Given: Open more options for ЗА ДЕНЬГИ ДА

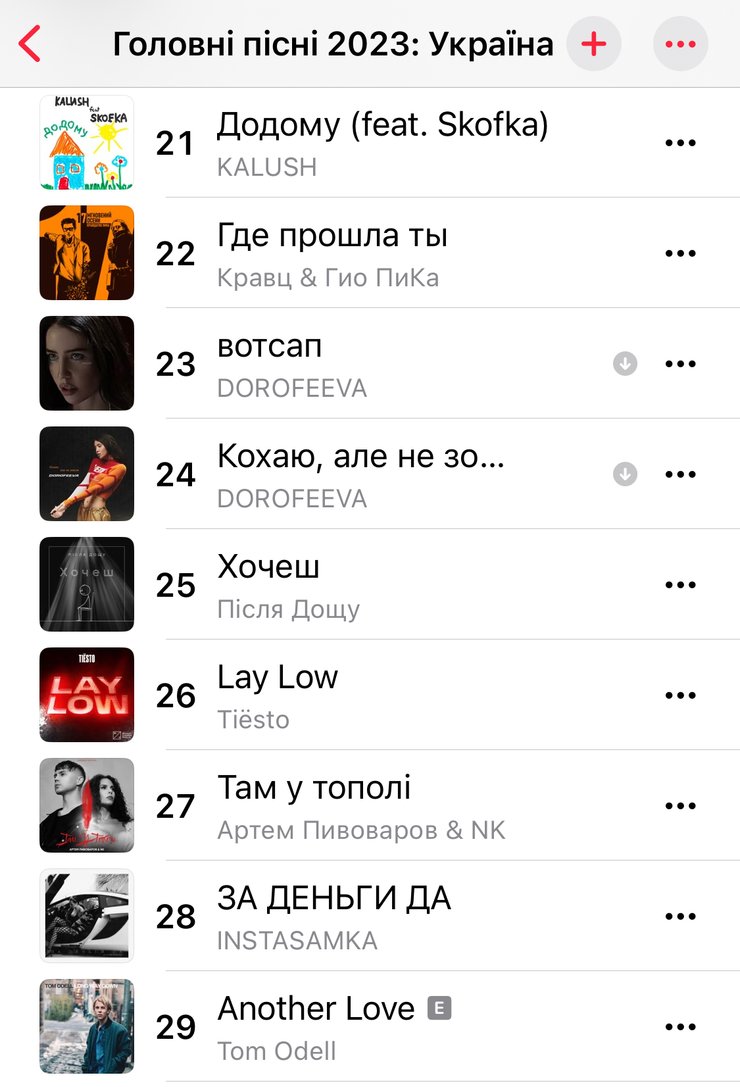Looking at the screenshot, I should (x=680, y=916).
